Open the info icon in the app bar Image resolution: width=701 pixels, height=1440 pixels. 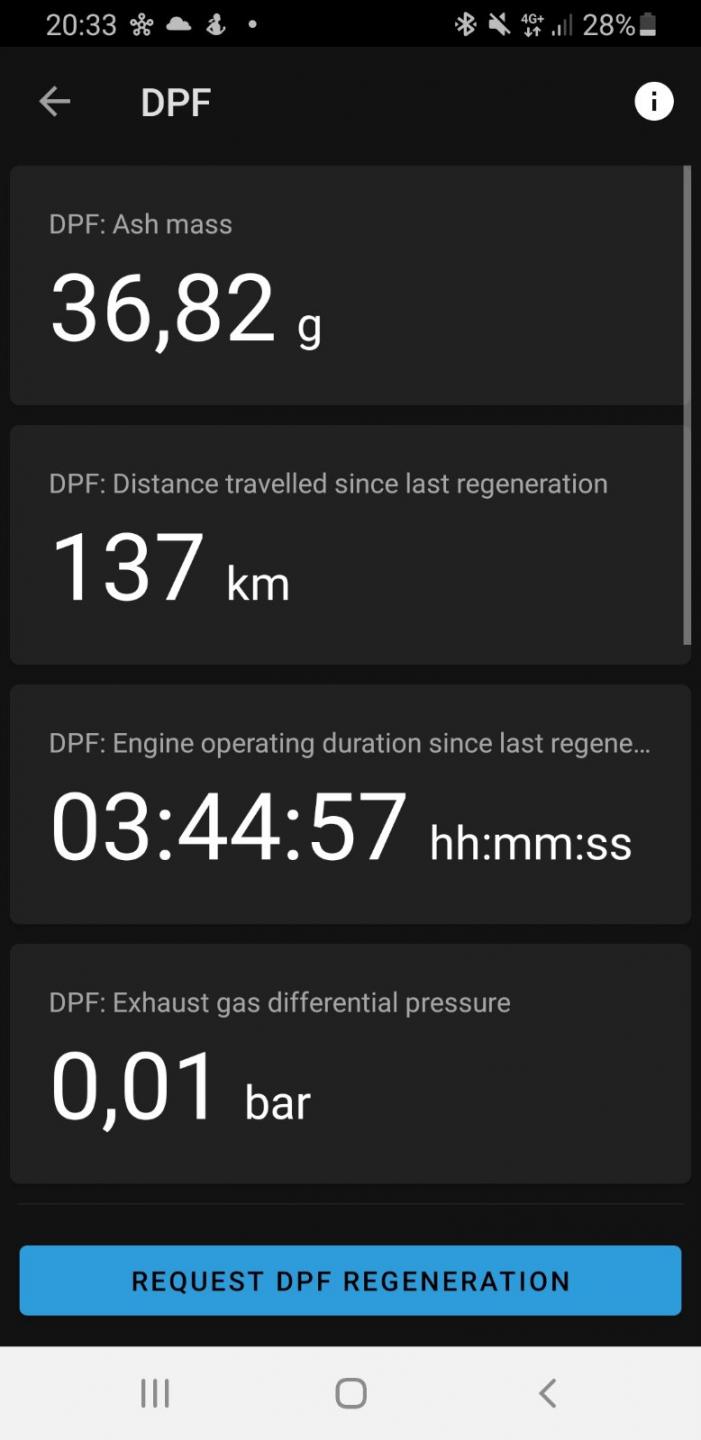tap(654, 101)
